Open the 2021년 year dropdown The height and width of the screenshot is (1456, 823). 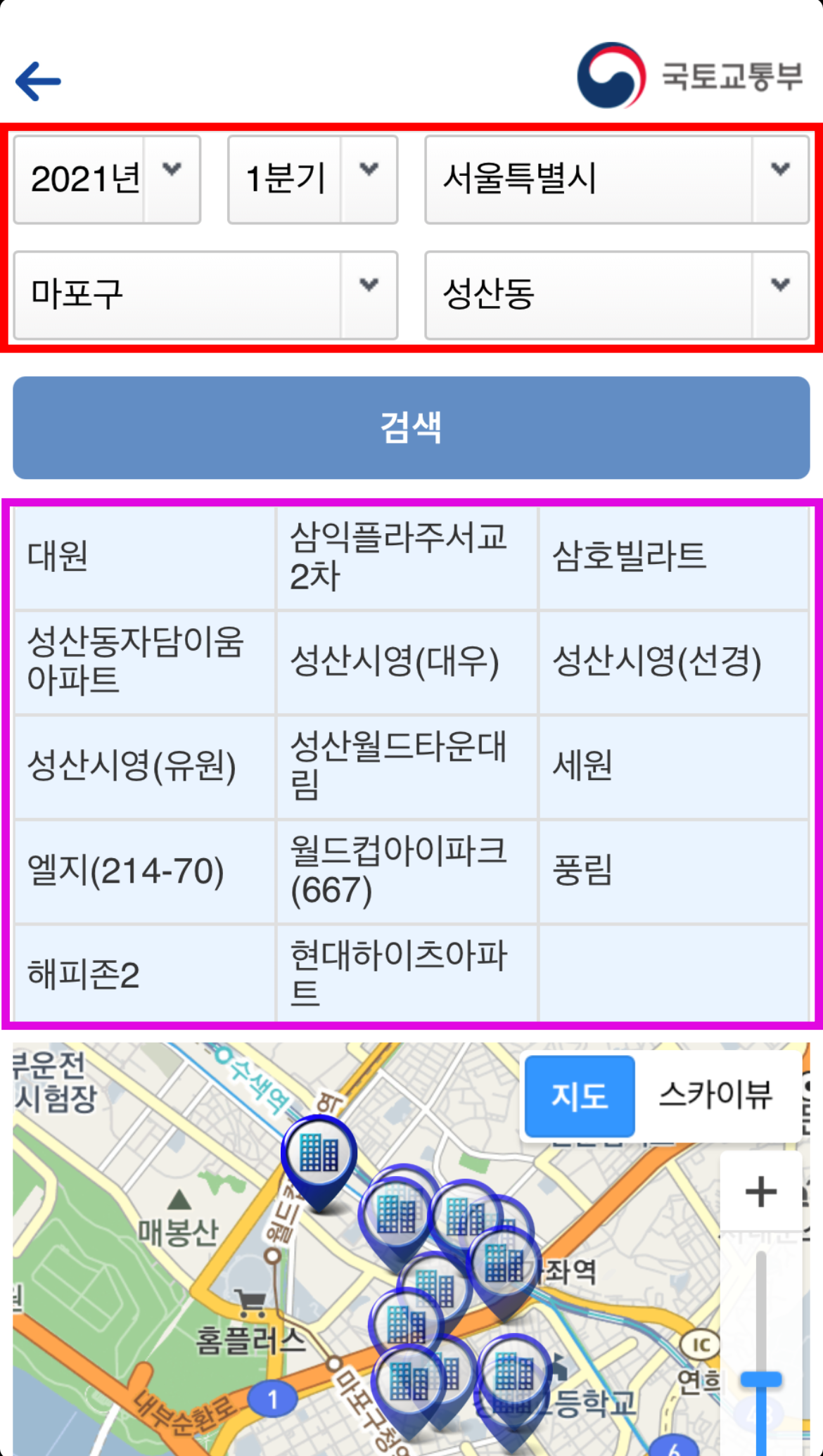click(107, 180)
